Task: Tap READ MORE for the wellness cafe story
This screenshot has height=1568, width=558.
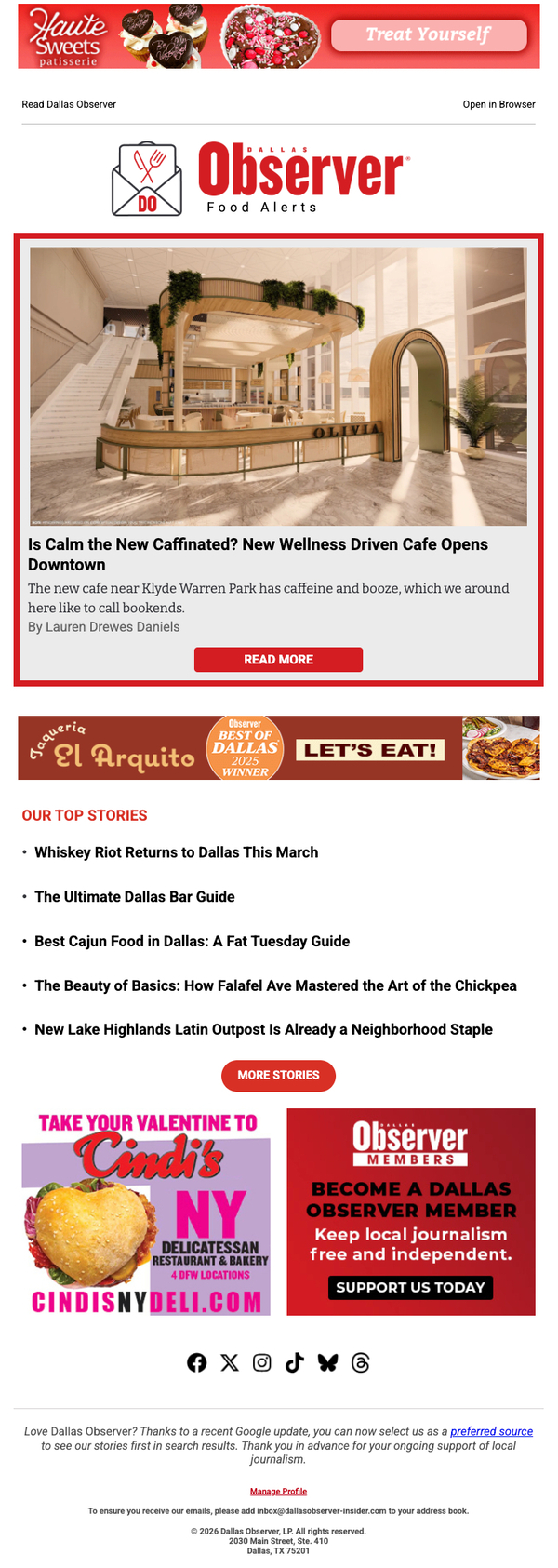Action: 278,659
